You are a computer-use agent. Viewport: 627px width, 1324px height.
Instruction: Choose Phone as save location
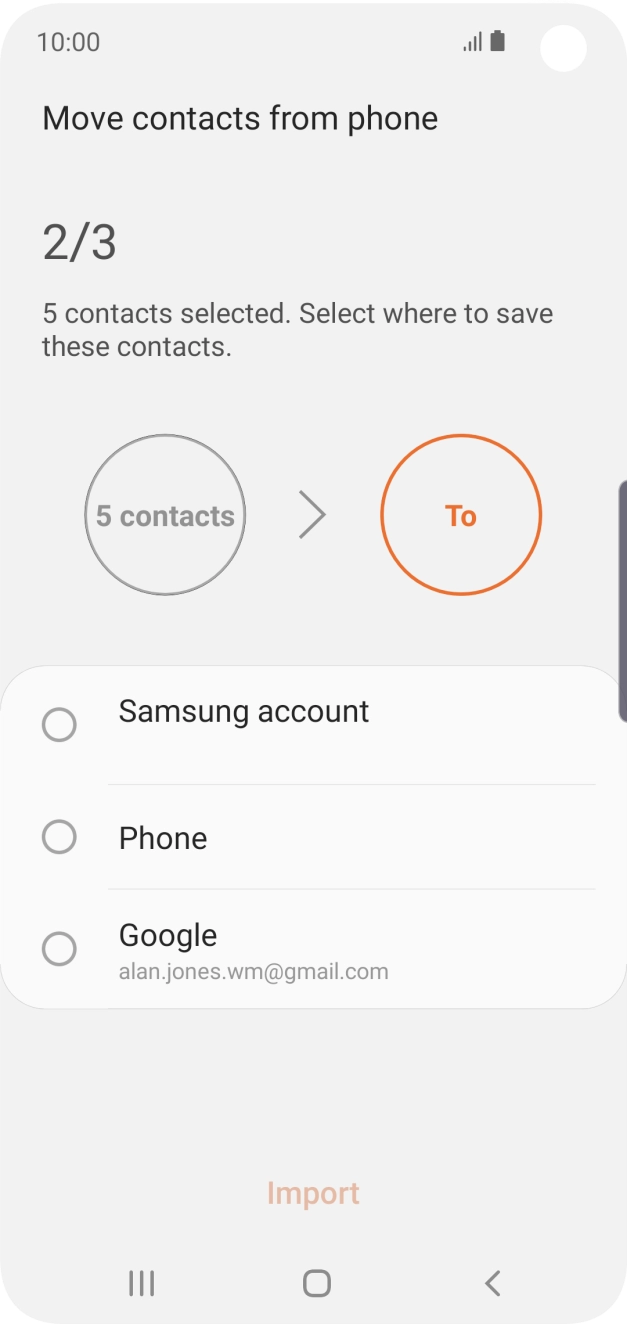[313, 837]
